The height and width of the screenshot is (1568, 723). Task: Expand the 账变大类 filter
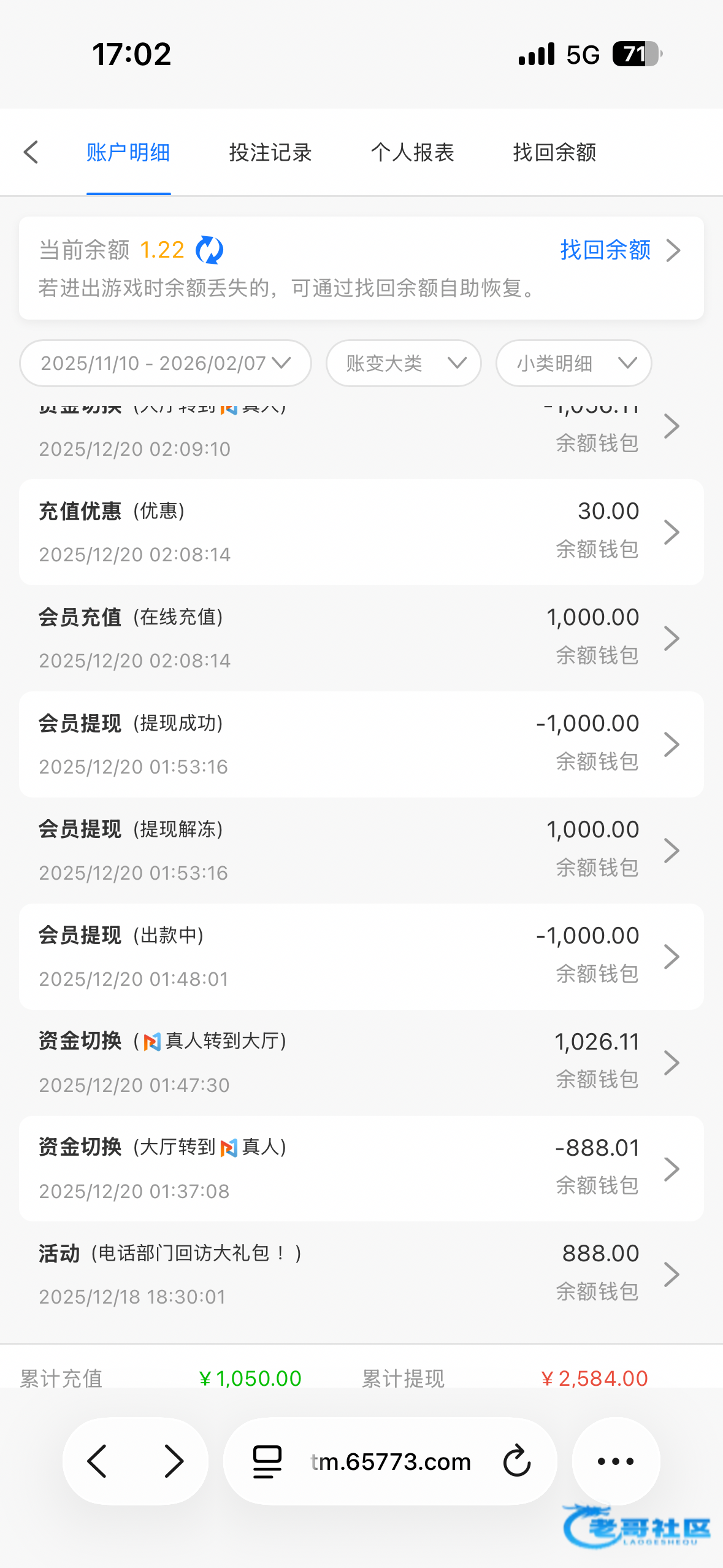pos(404,363)
